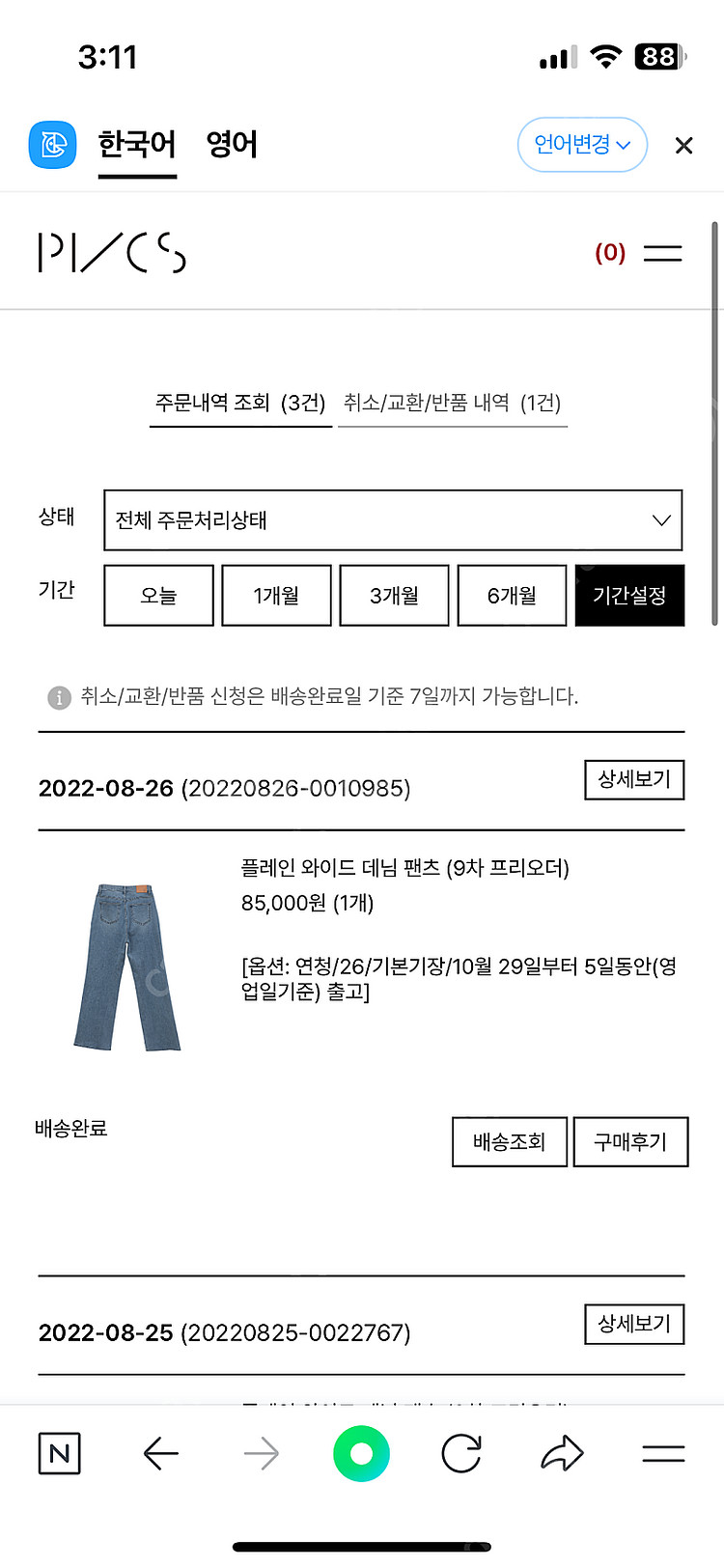Switch to 취소/교환/반품 내역 tab
This screenshot has height=1568, width=724.
(452, 403)
